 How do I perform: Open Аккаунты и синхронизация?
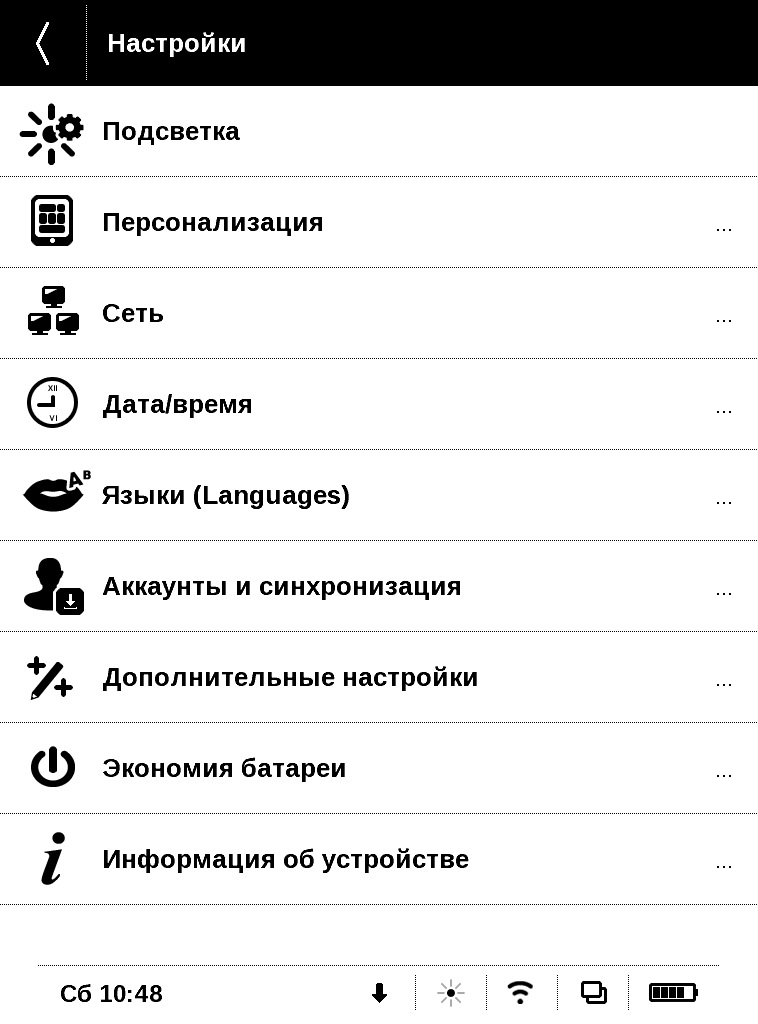tap(281, 586)
